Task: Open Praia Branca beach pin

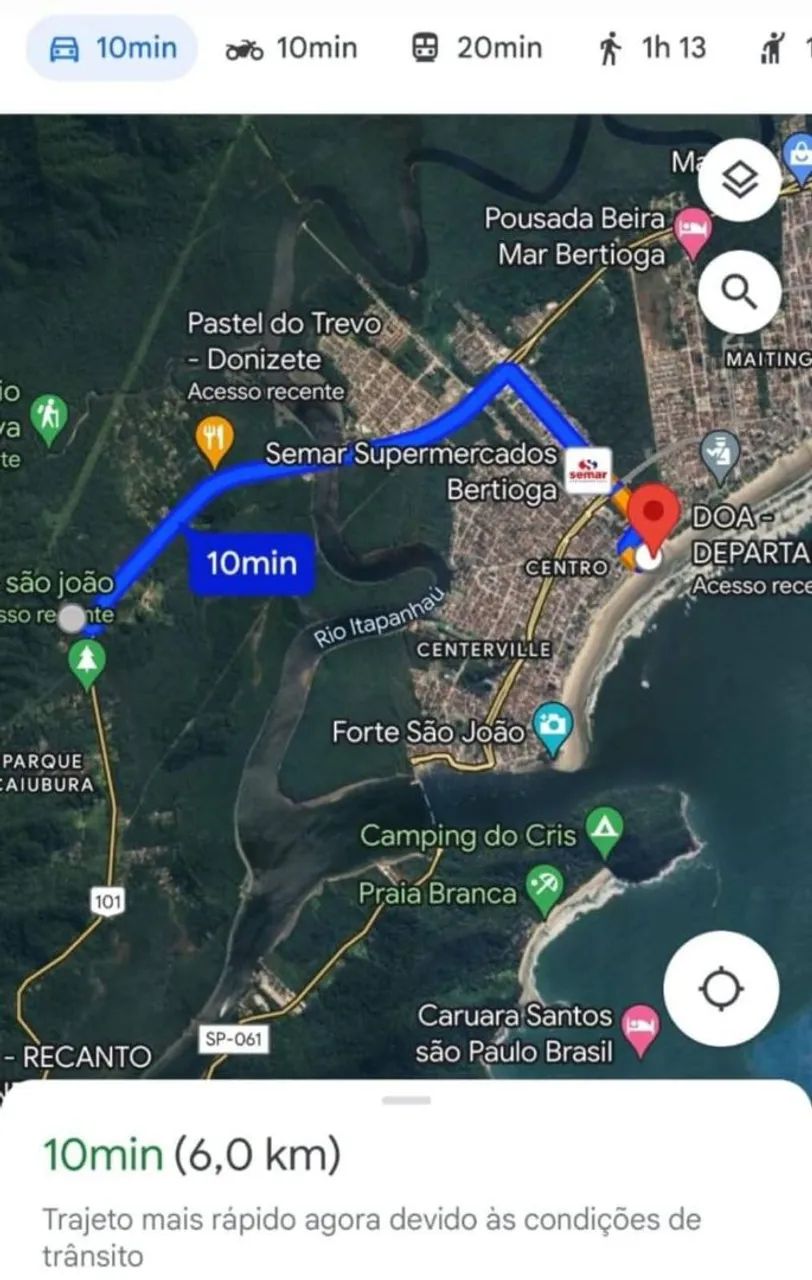Action: [x=545, y=888]
